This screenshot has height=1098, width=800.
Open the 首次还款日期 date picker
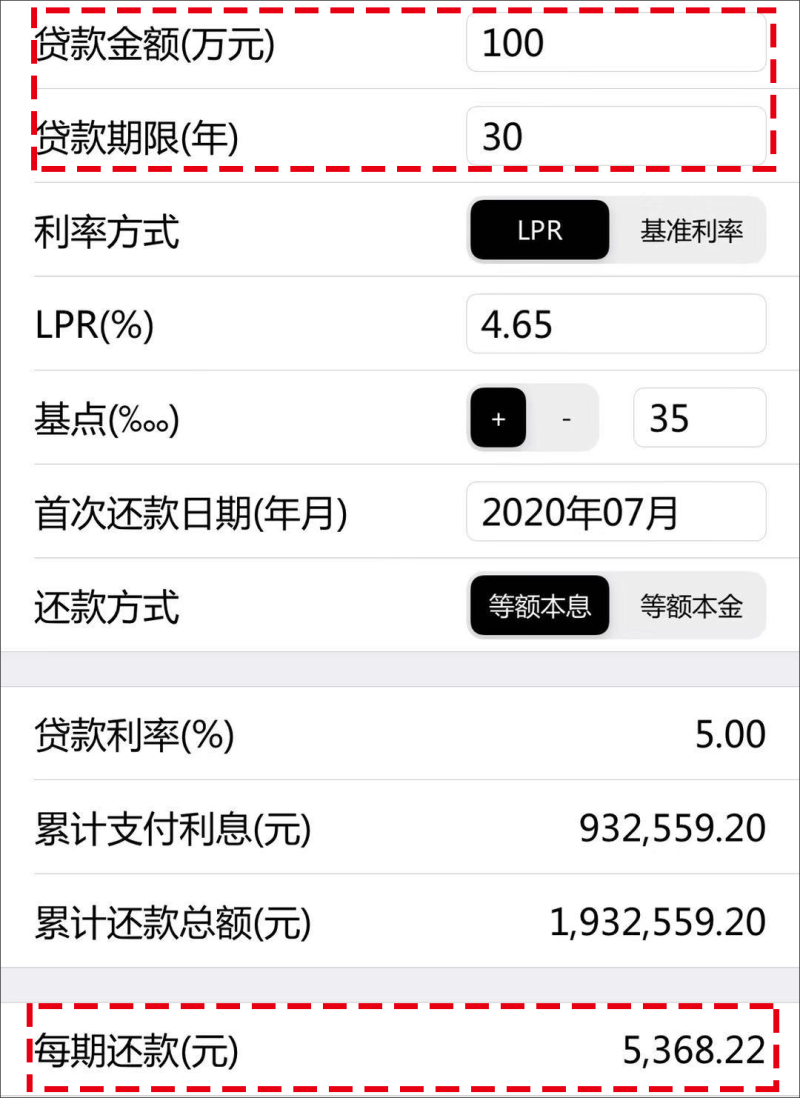click(x=615, y=511)
